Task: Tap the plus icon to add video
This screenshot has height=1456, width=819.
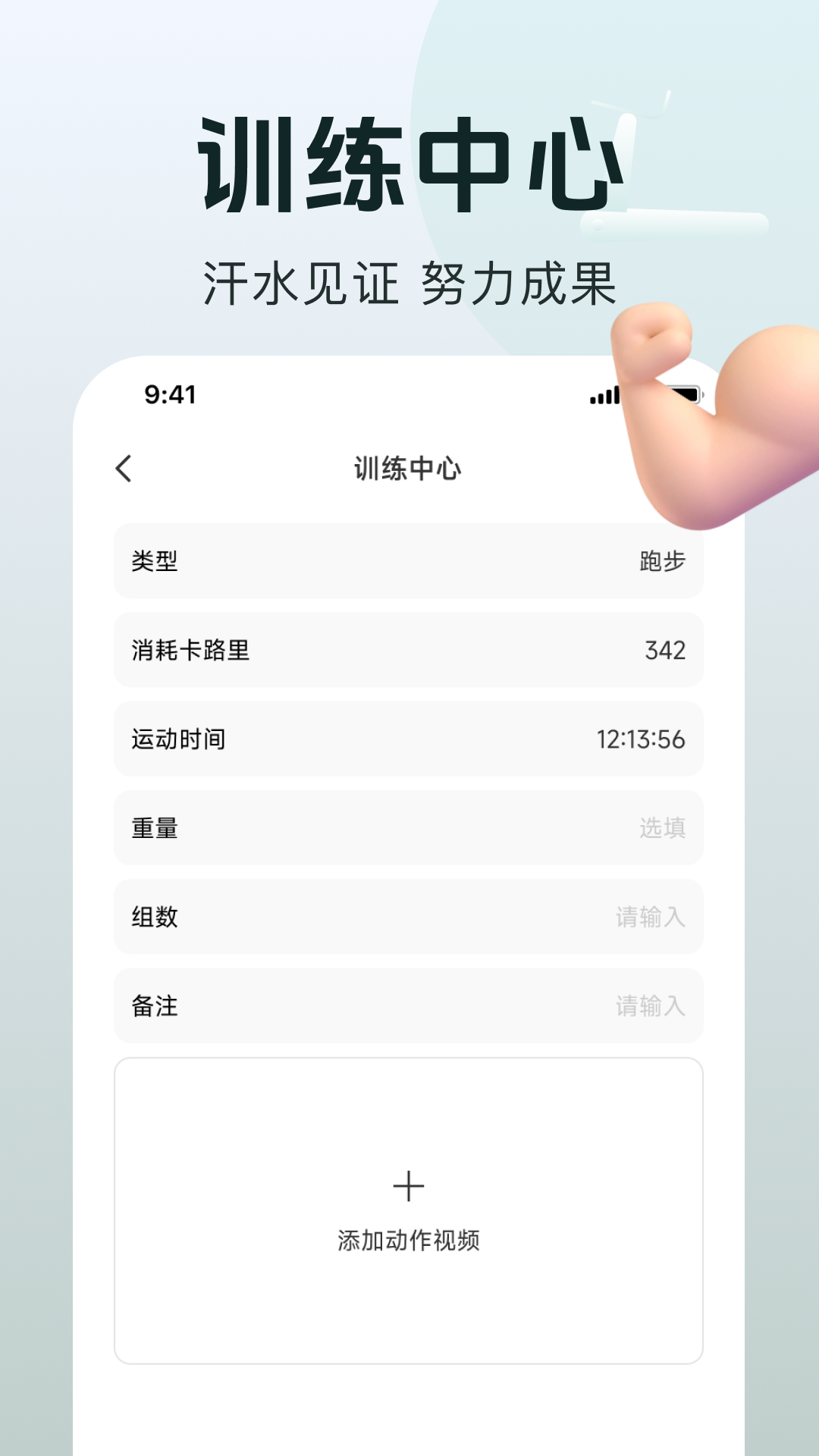Action: click(x=409, y=1184)
